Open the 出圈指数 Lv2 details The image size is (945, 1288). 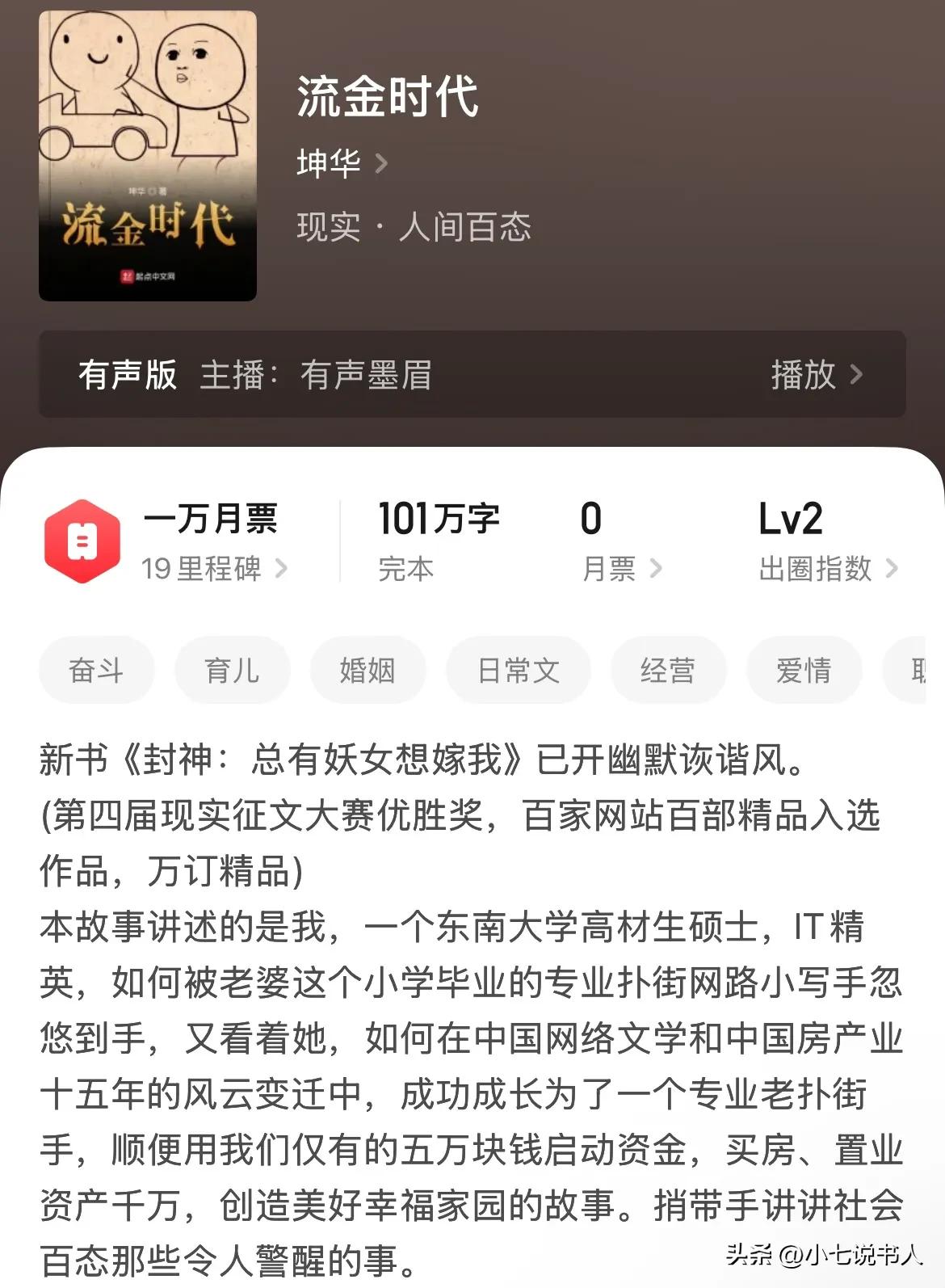tap(827, 569)
